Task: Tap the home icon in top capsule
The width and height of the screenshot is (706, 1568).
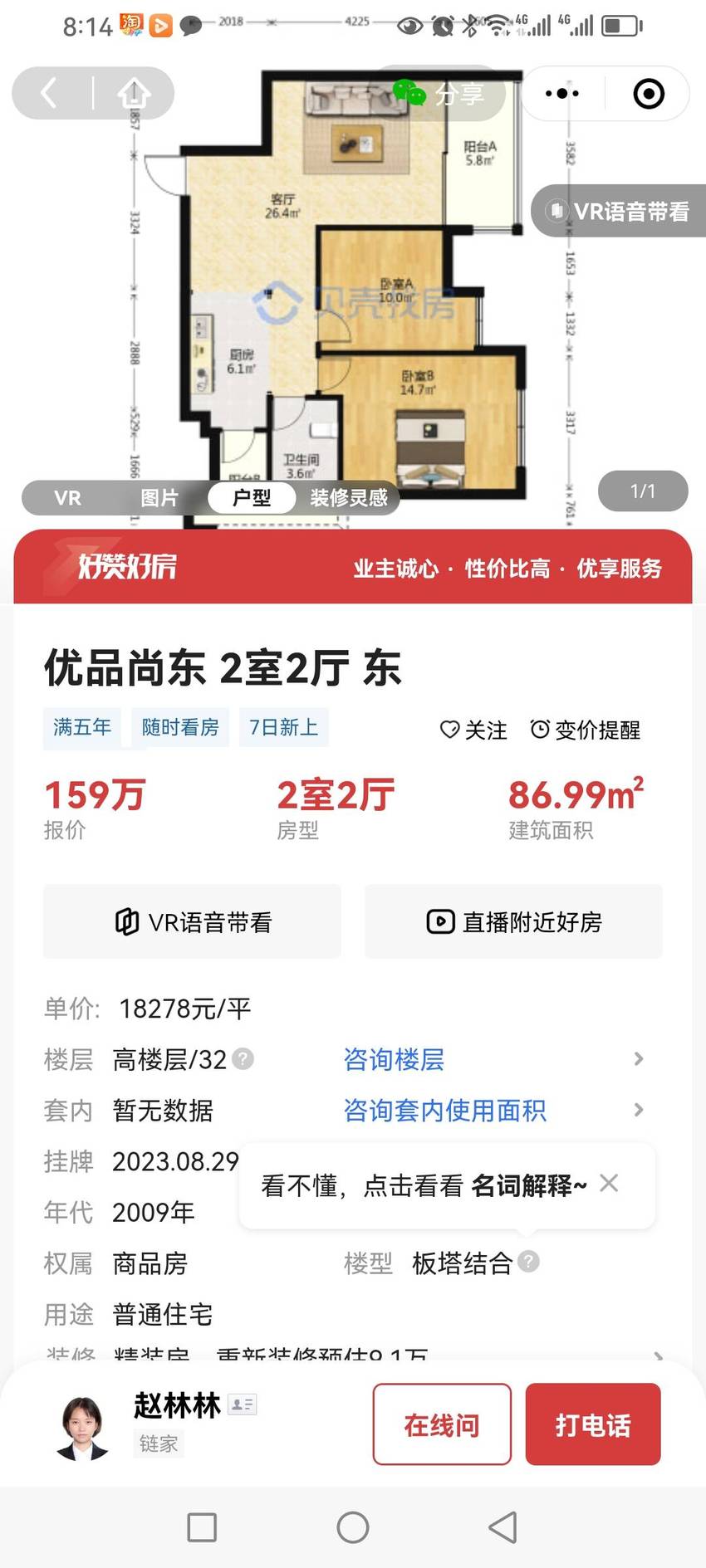Action: tap(133, 93)
